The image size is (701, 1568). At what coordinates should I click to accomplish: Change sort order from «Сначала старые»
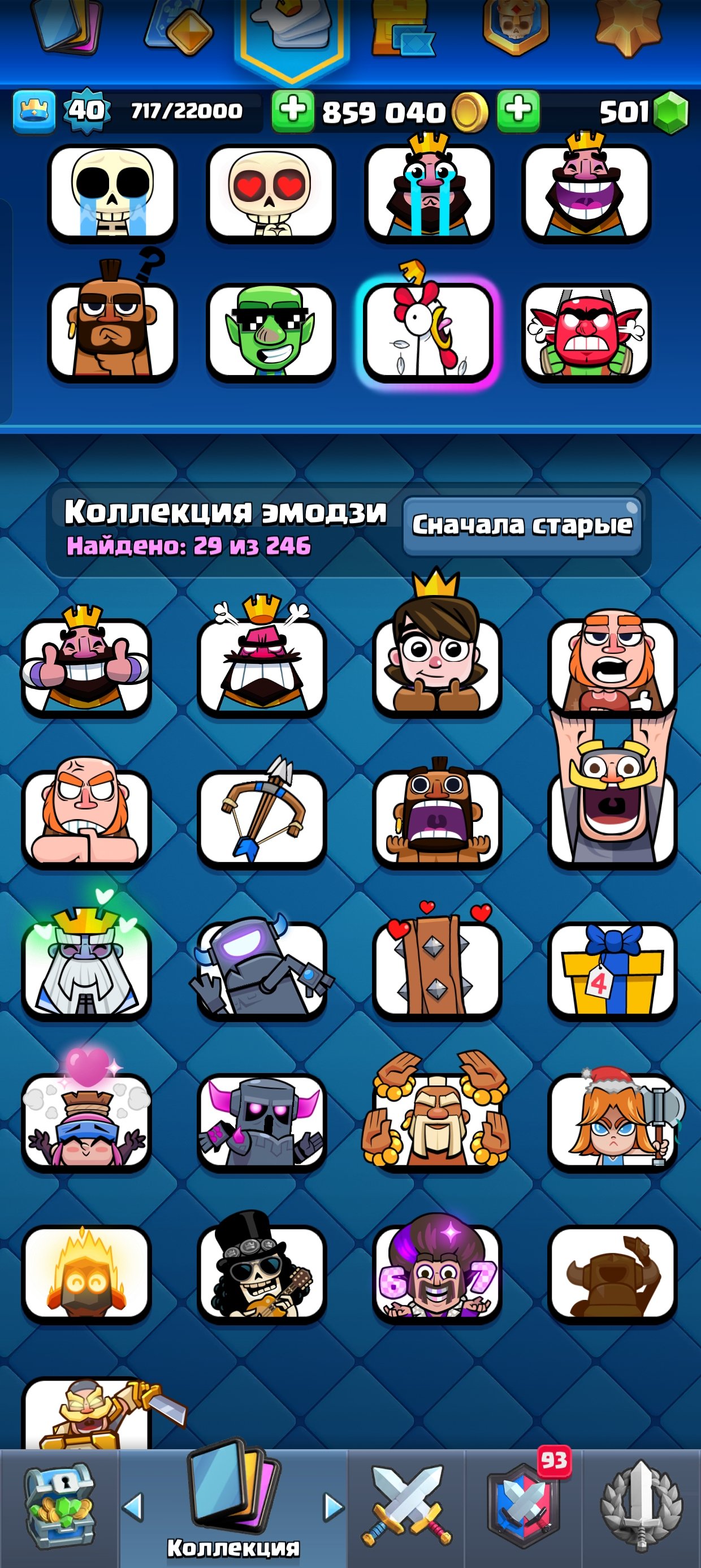(x=522, y=526)
